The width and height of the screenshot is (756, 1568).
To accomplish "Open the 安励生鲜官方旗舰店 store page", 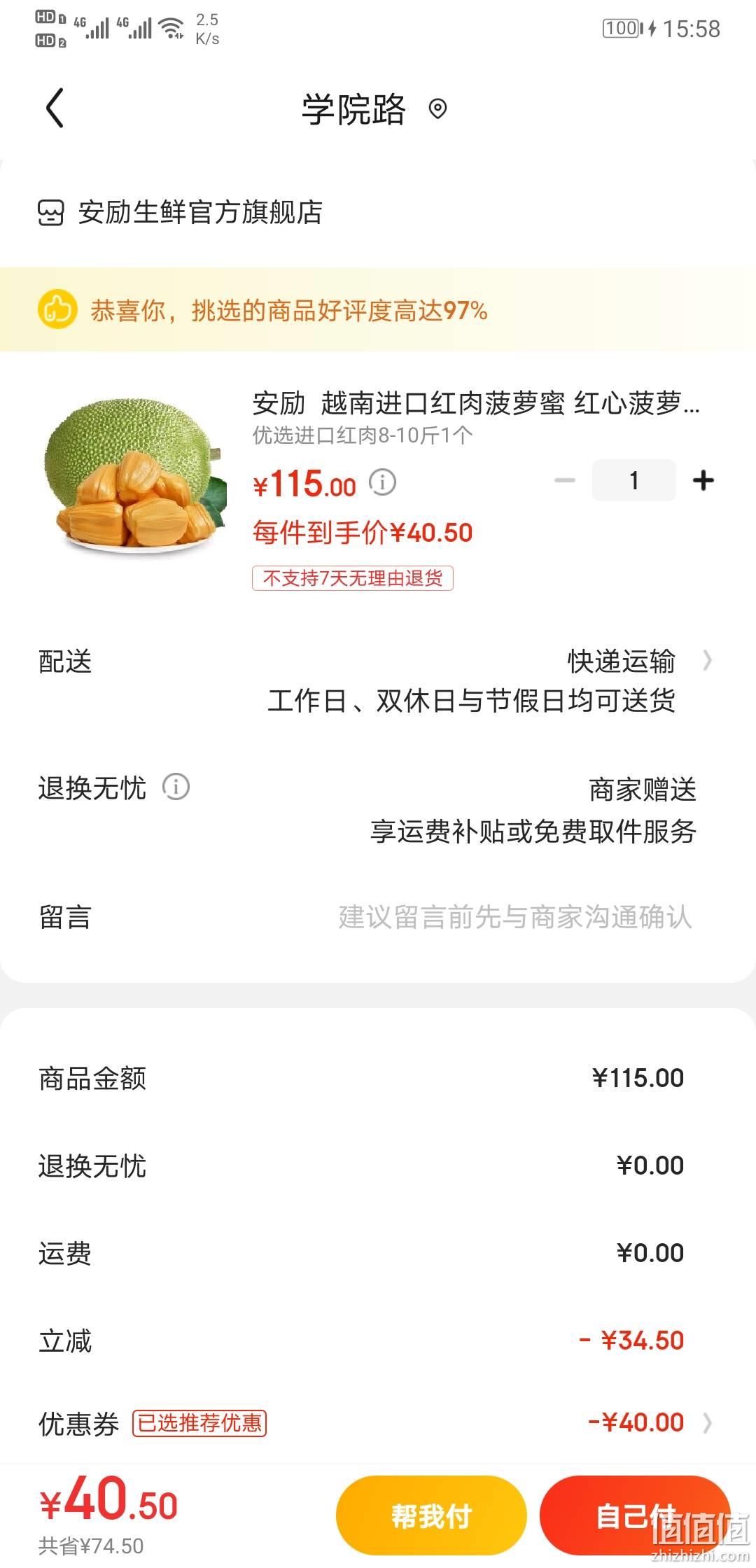I will pos(180,213).
